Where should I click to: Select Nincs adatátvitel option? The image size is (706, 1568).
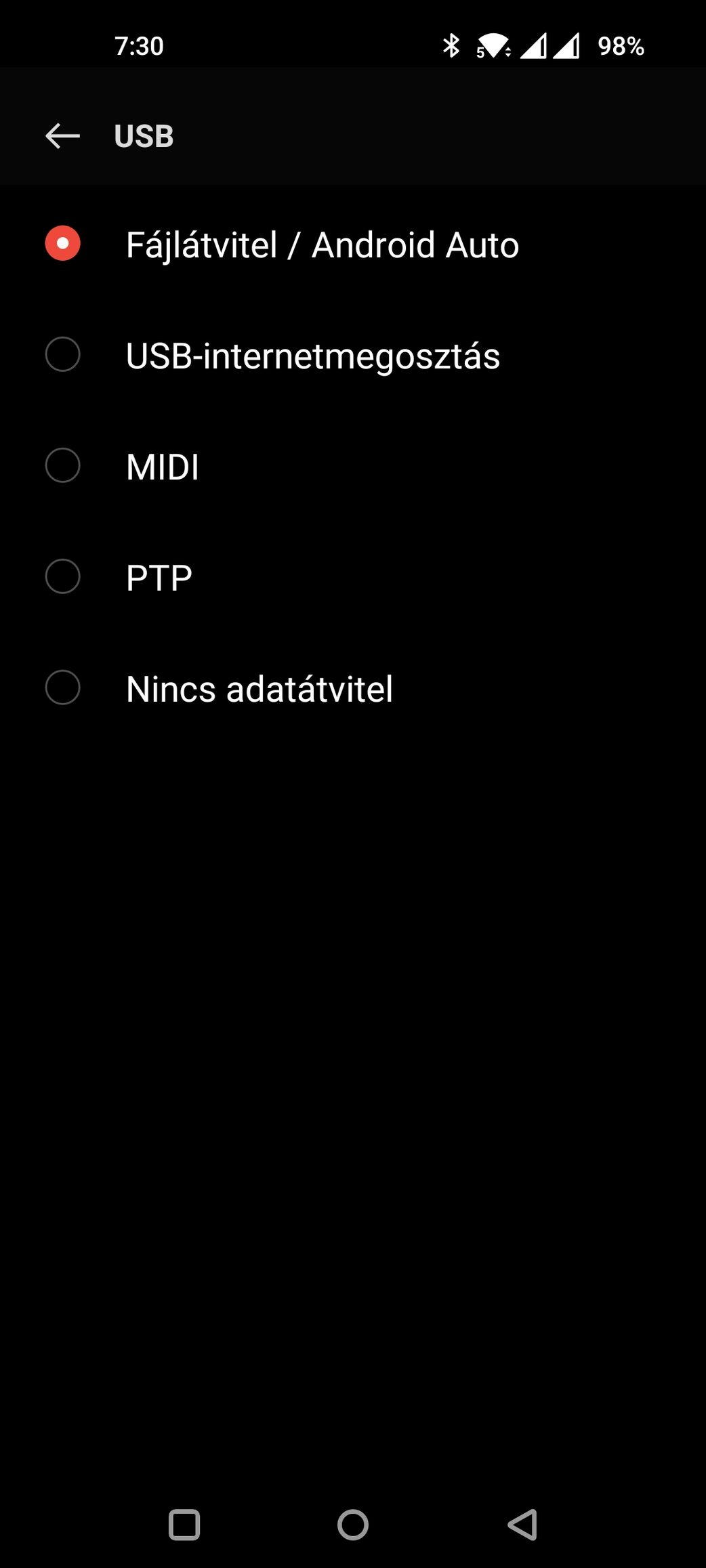(353, 688)
